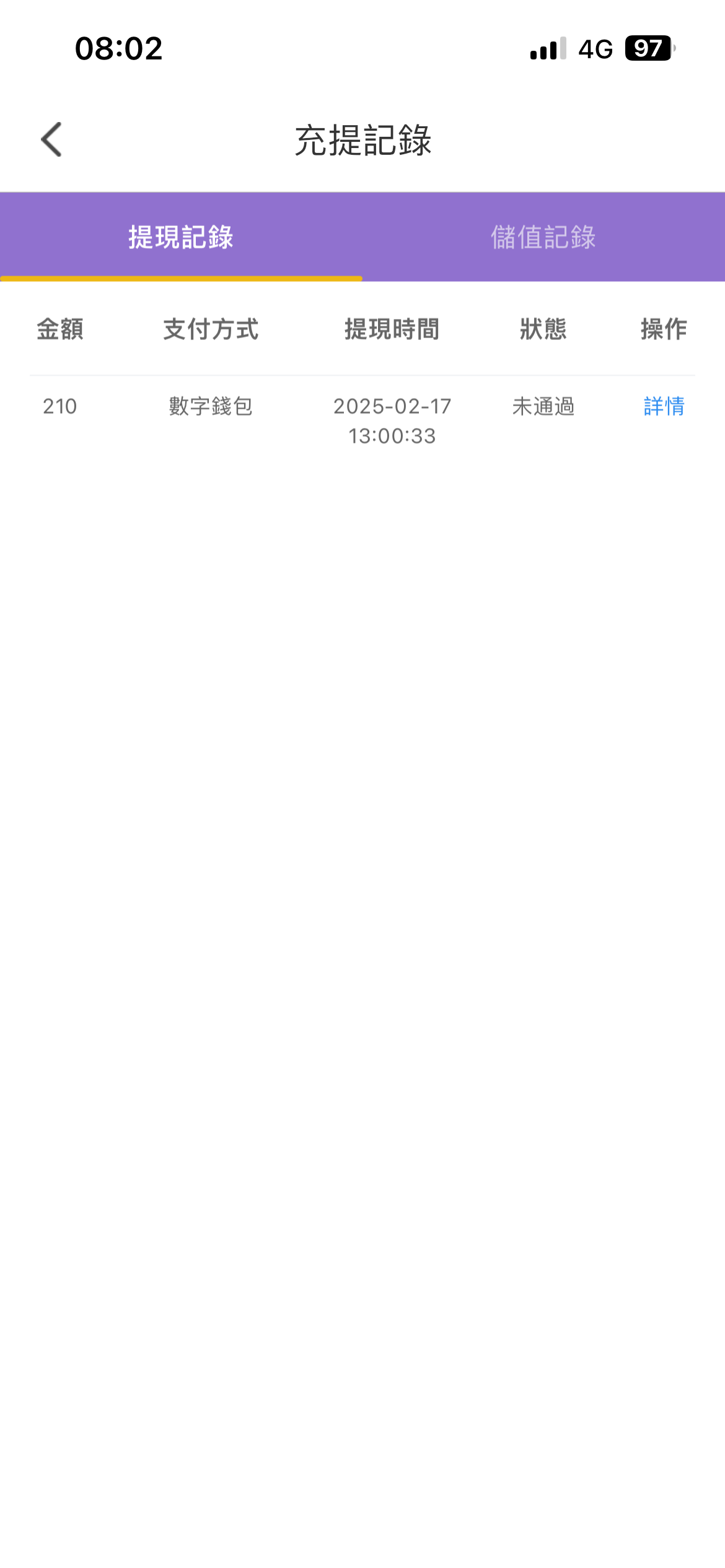Viewport: 725px width, 1568px height.
Task: Switch to the 儲值記錄 tab
Action: click(543, 237)
